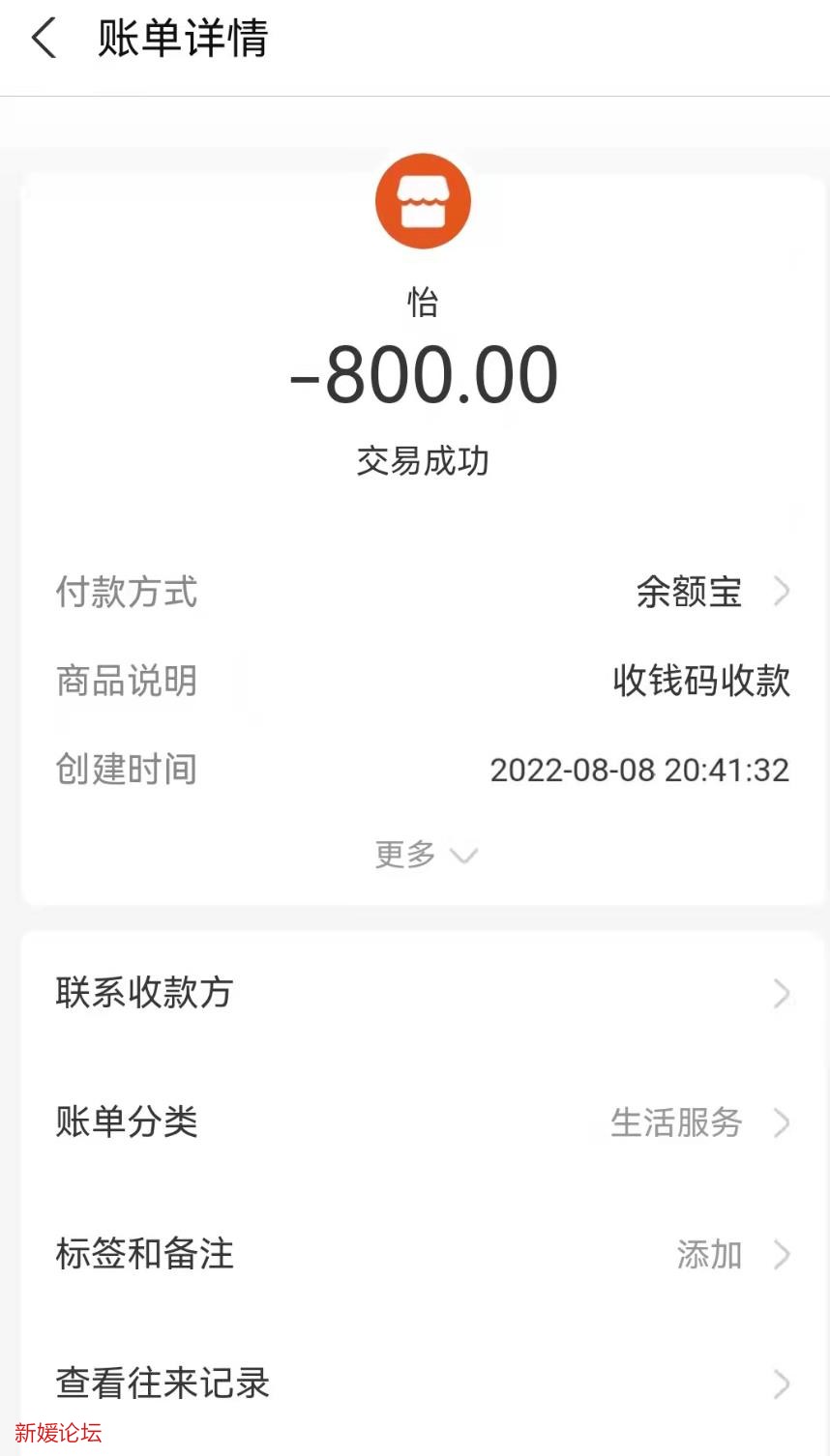The width and height of the screenshot is (830, 1456).
Task: Open the 付款方式 chevron next to 余额宝
Action: pos(782,593)
